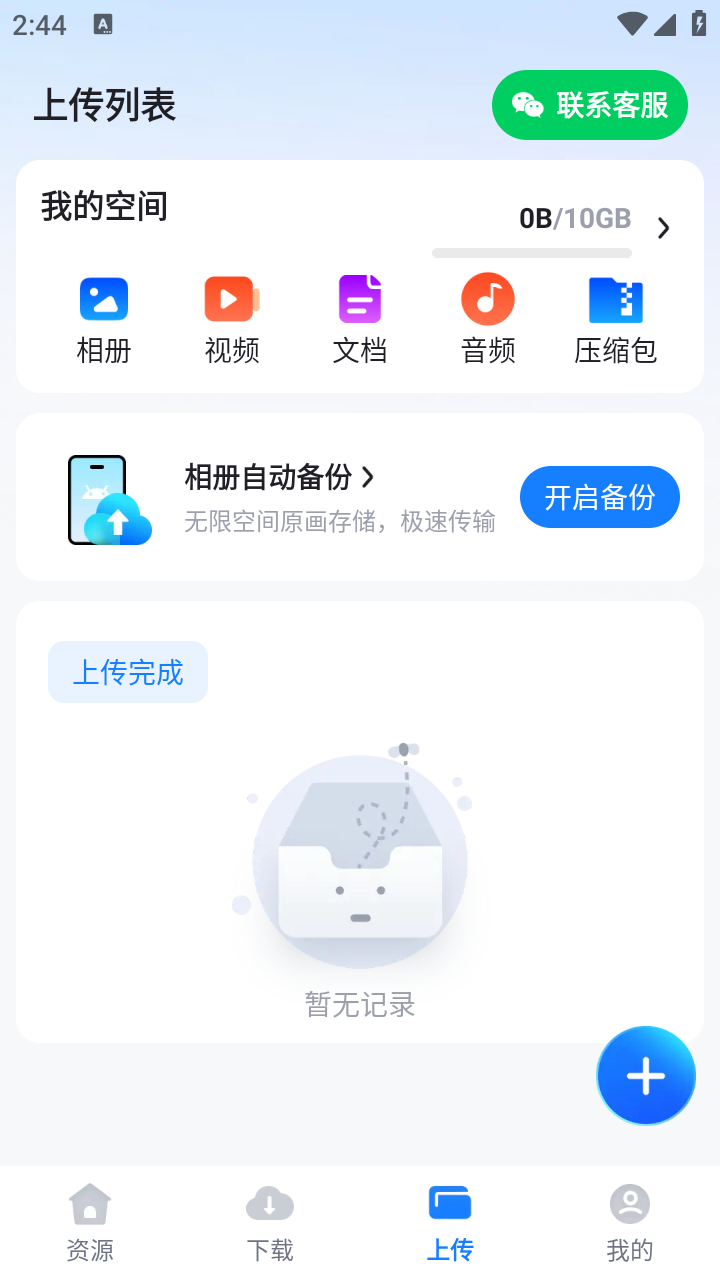The height and width of the screenshot is (1280, 720).
Task: Contact support via 联系客服 button
Action: (589, 104)
